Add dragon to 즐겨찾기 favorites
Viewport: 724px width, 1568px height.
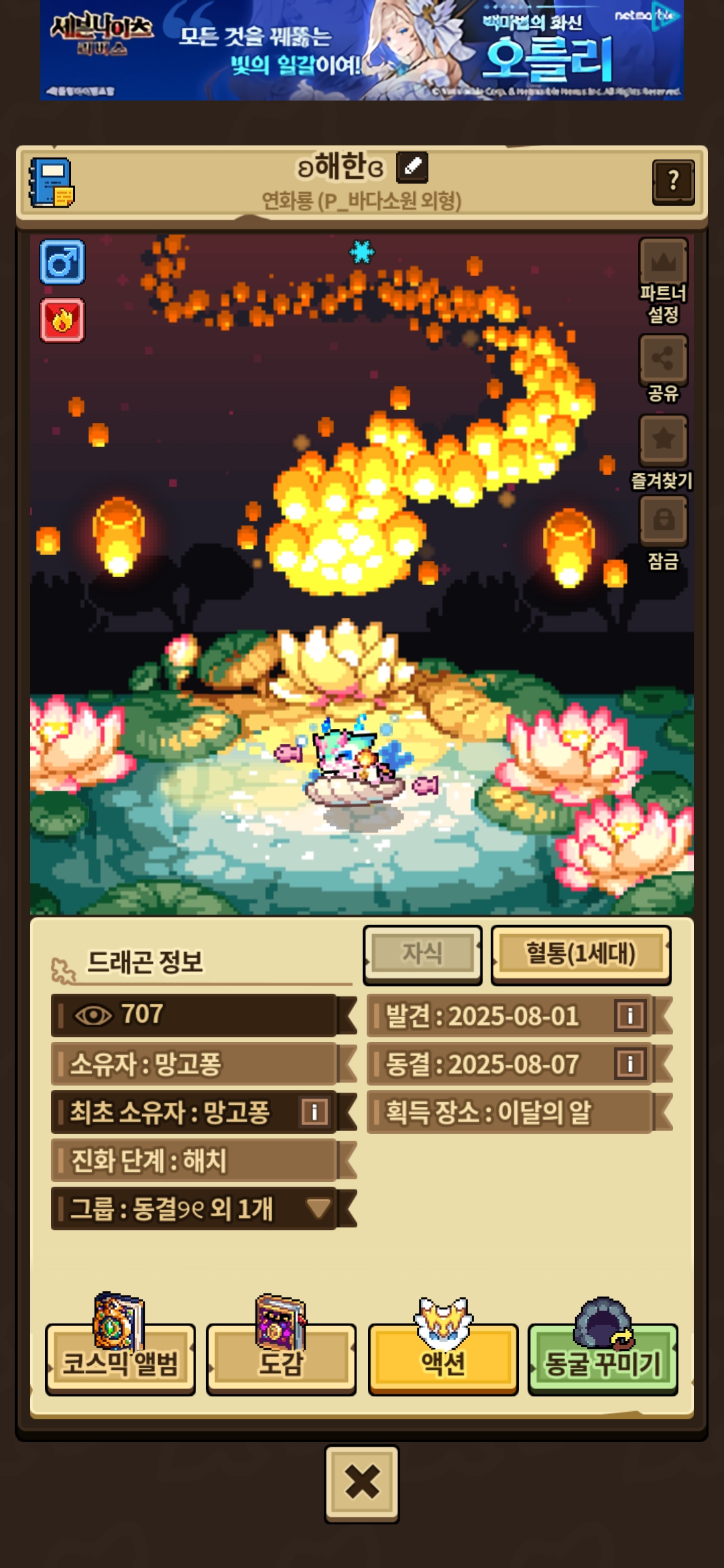(663, 440)
